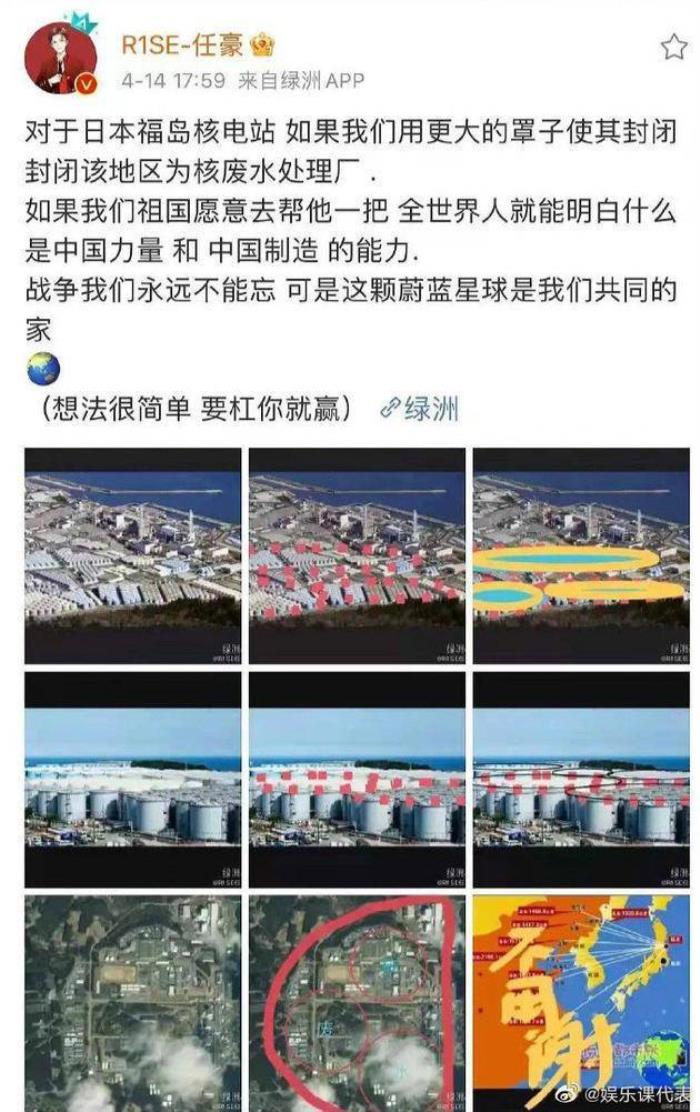View the unmarked storage tanks photo
The image size is (700, 1112).
point(133,779)
